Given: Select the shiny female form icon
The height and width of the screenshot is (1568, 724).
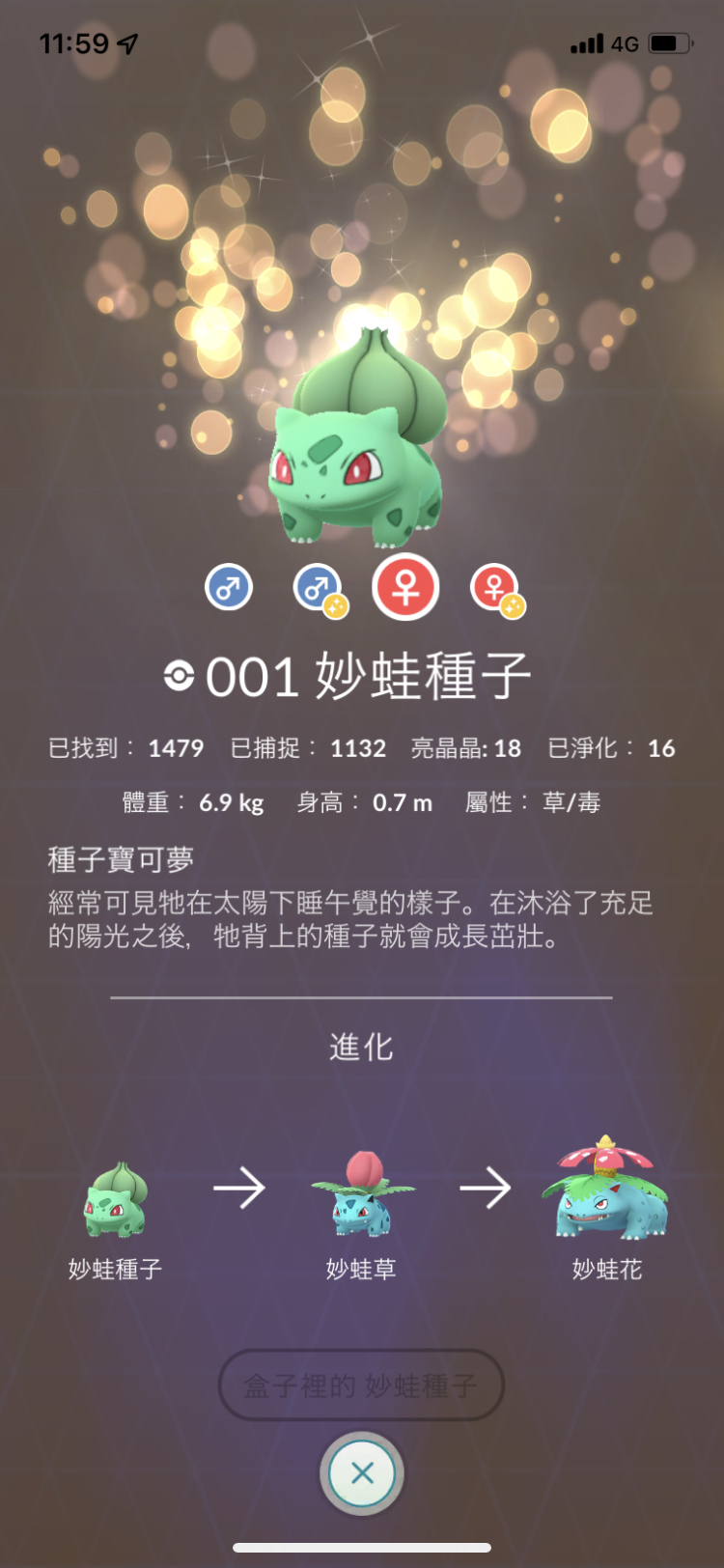Looking at the screenshot, I should coord(495,588).
